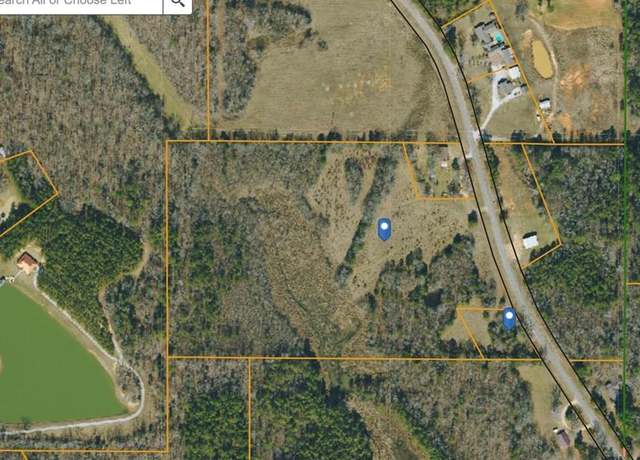The width and height of the screenshot is (640, 460).
Task: Select the pin in the small roadside parcel
Action: [509, 318]
